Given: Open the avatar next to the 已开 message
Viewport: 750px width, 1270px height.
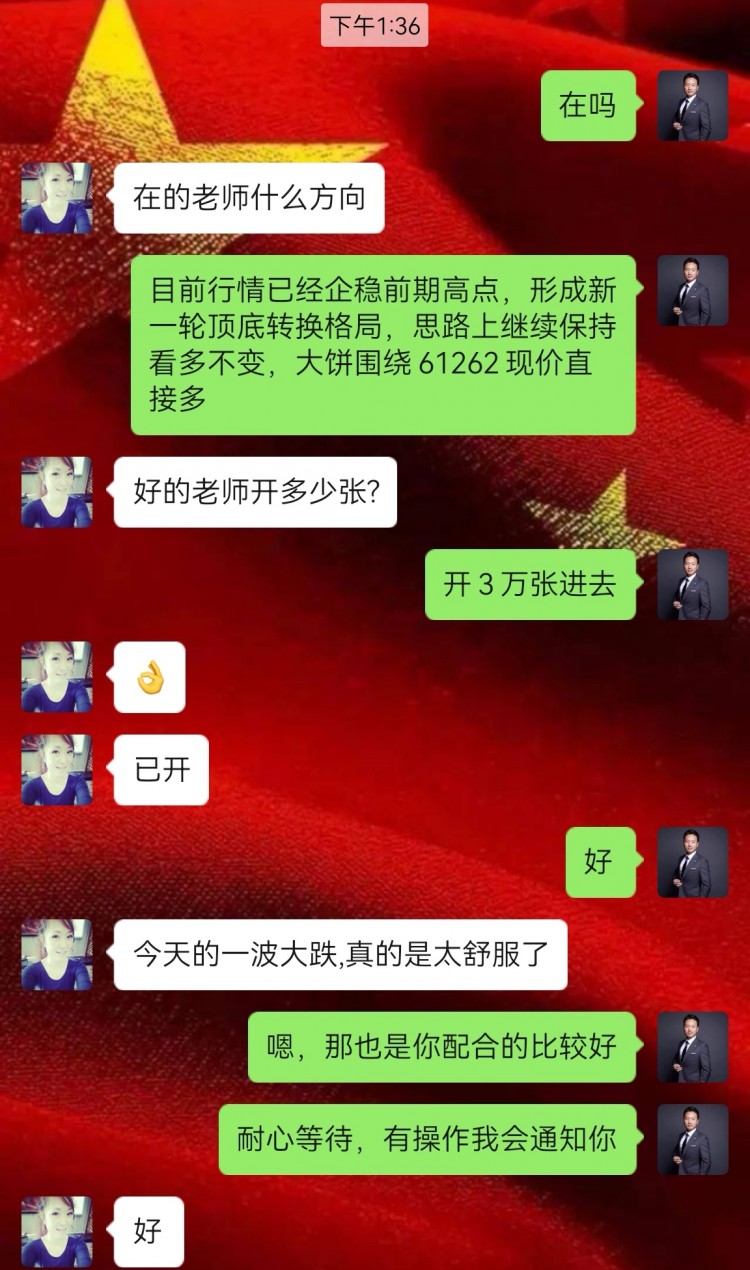Looking at the screenshot, I should pos(57,770).
